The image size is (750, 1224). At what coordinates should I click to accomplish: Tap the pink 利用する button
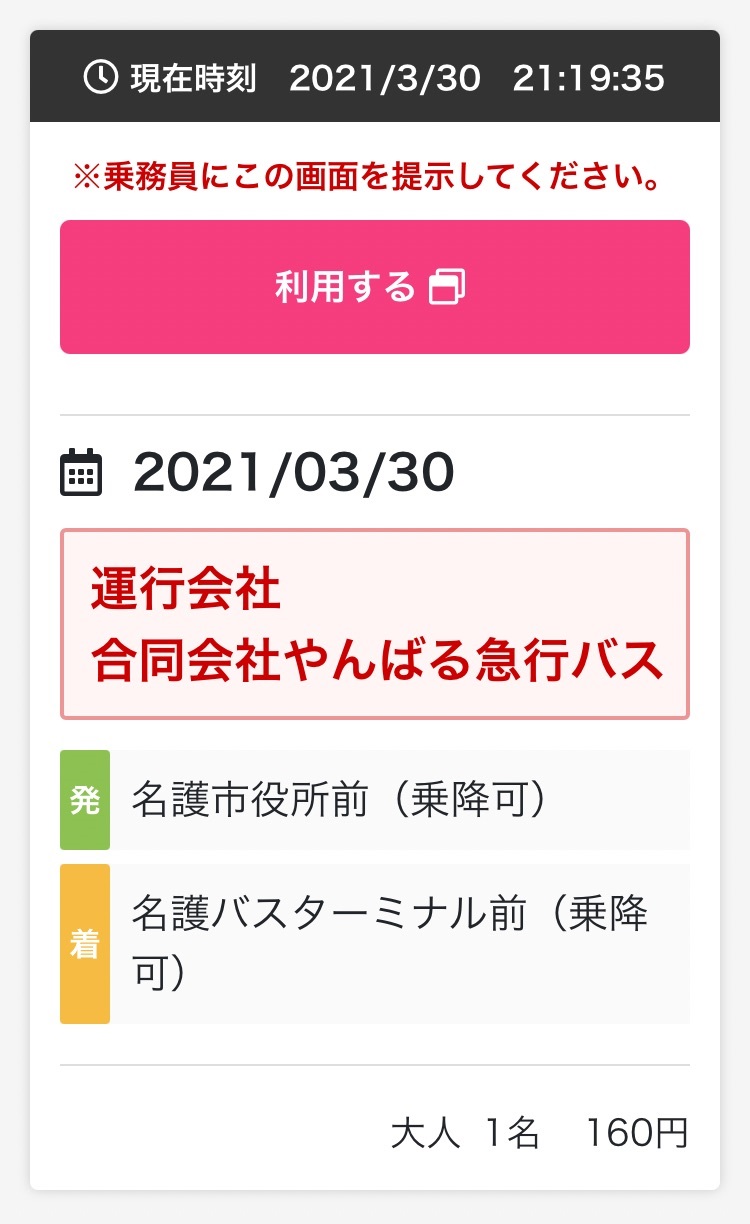click(375, 287)
